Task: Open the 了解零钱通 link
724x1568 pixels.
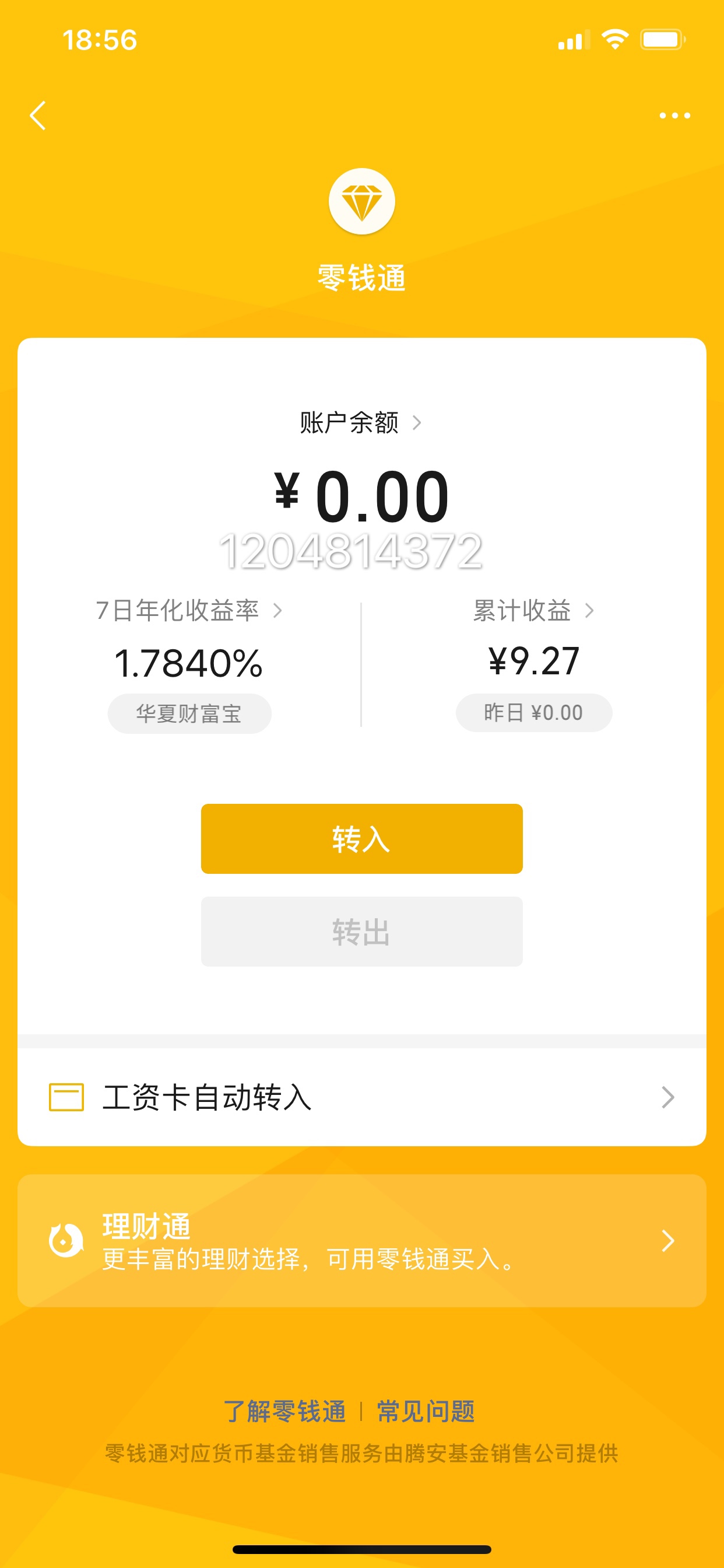Action: pos(284,1411)
